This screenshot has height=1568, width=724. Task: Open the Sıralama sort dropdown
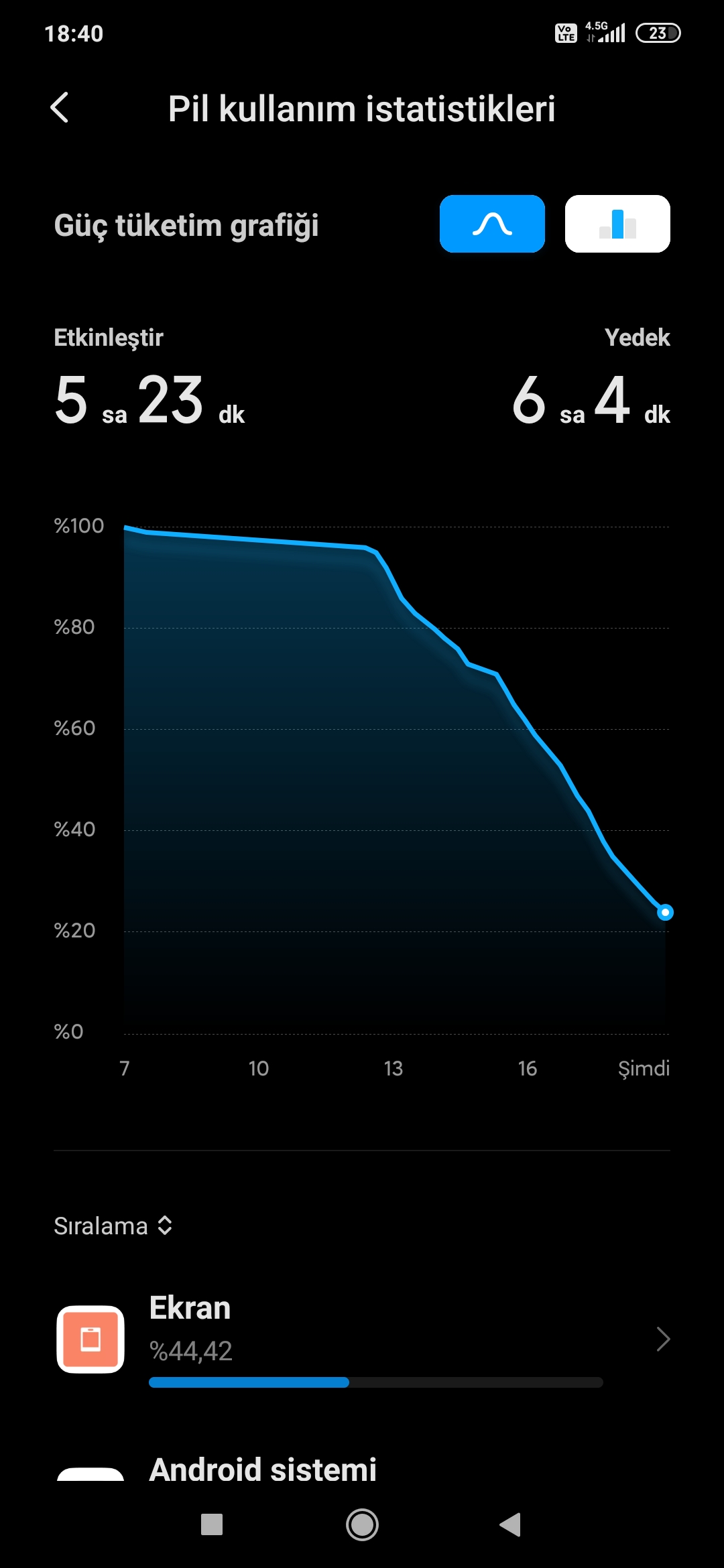click(113, 1226)
